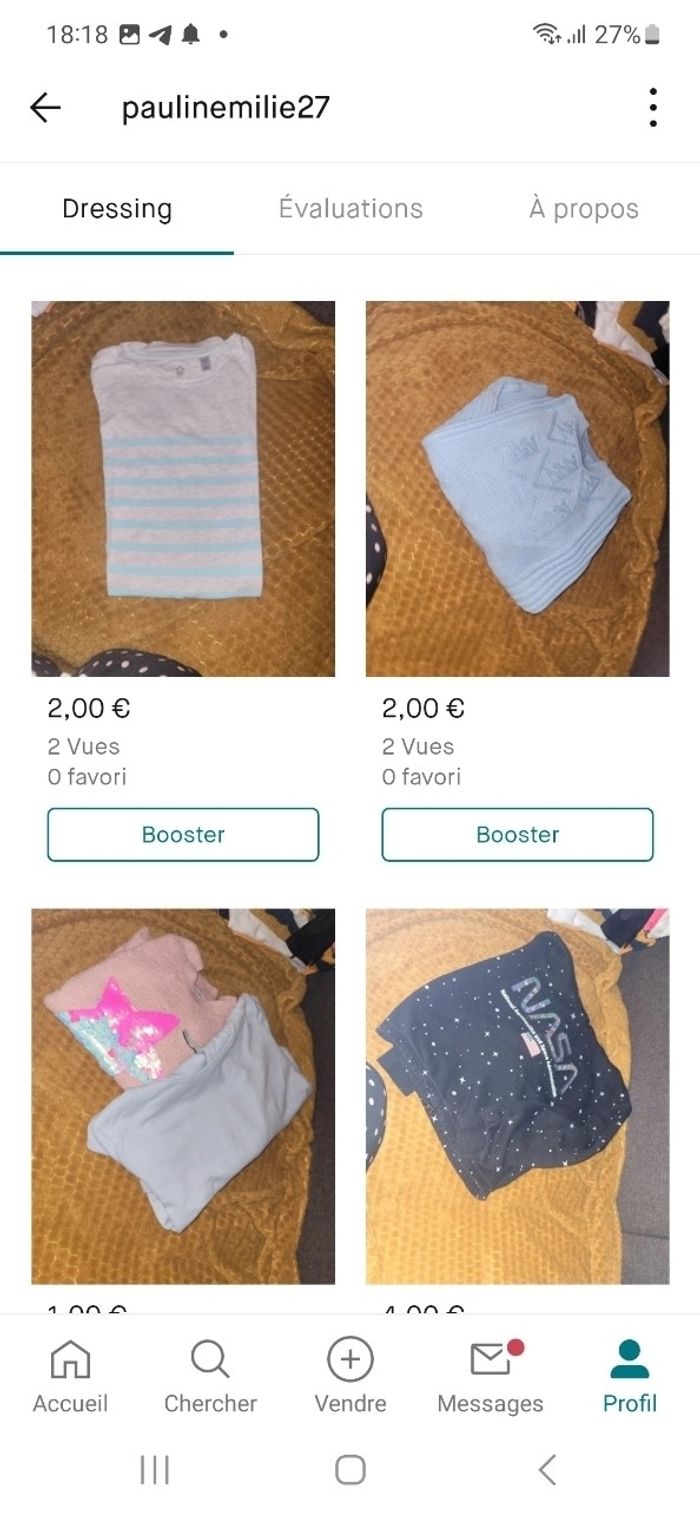Go back using the arrow icon
Image resolution: width=700 pixels, height=1517 pixels.
point(45,108)
